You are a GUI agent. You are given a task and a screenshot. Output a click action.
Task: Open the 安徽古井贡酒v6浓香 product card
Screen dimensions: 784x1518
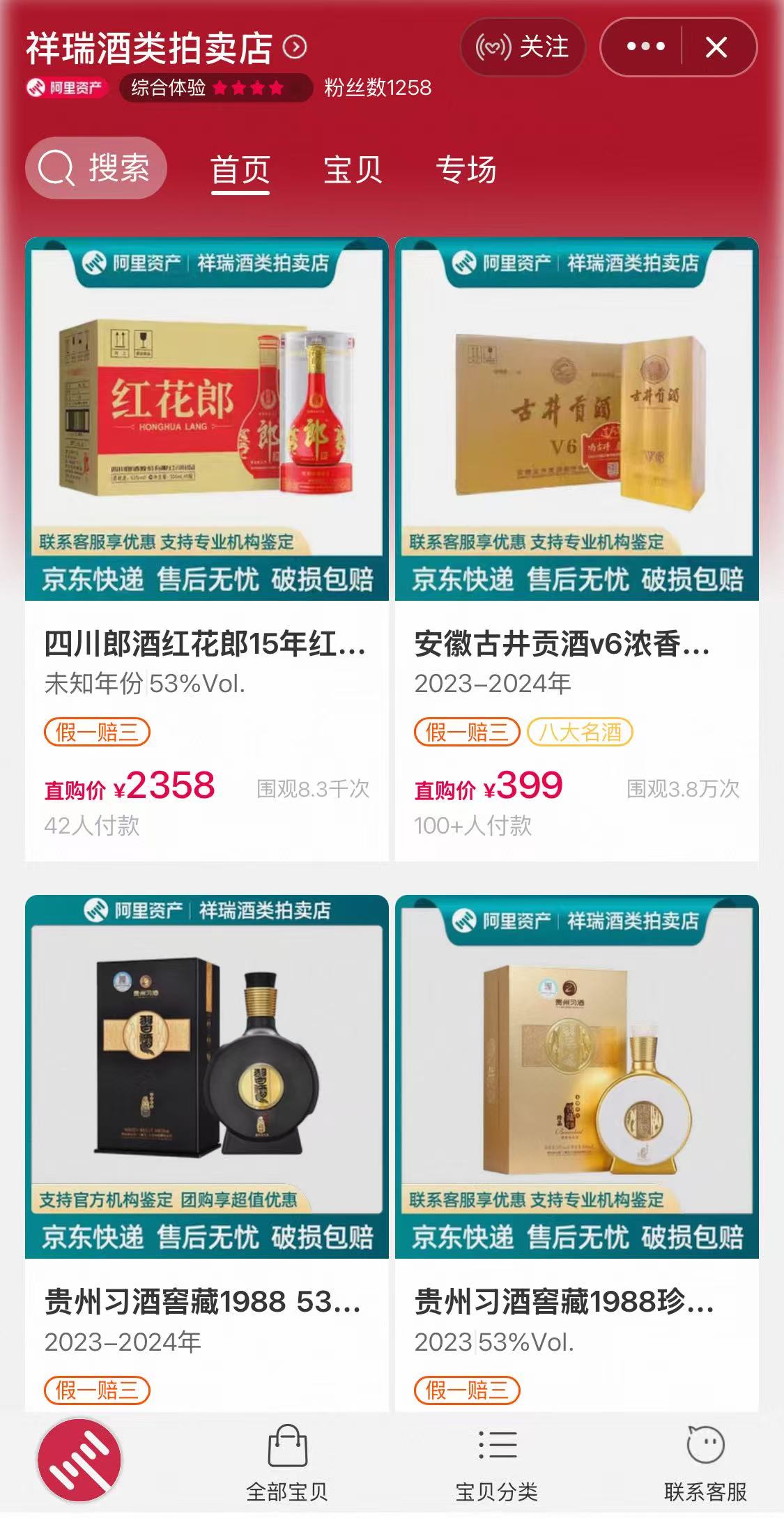[x=576, y=551]
